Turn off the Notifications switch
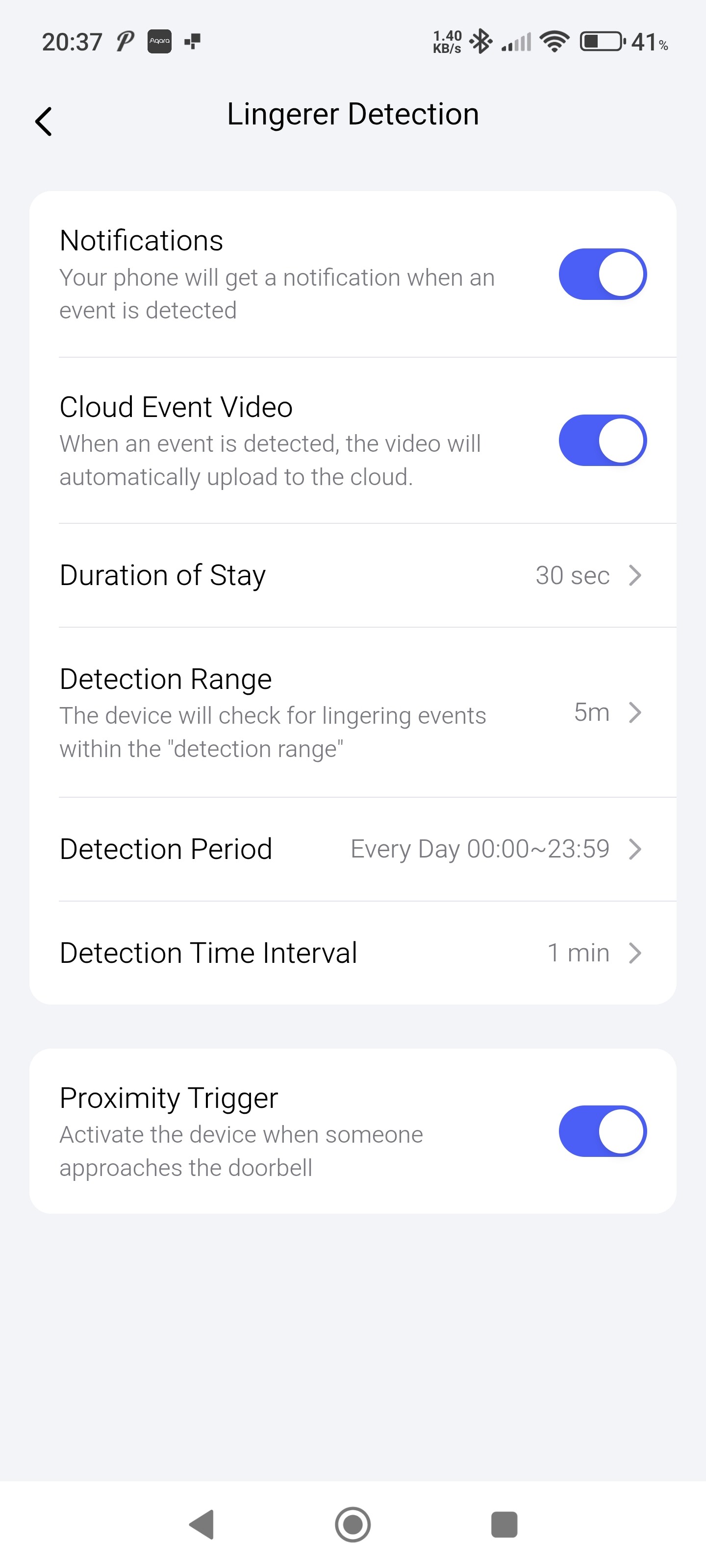The height and width of the screenshot is (1568, 706). pos(602,274)
